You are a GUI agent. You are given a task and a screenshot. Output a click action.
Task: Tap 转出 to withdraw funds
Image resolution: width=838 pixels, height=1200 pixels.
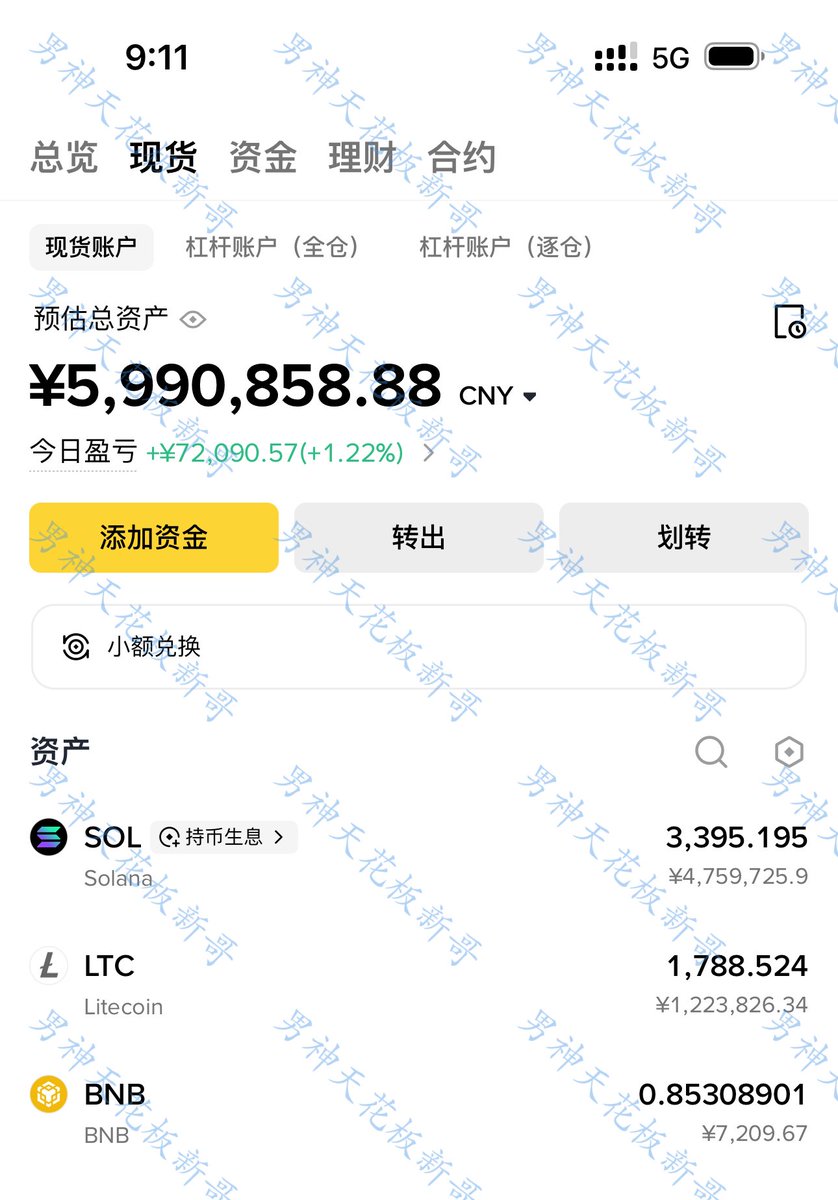(x=418, y=538)
